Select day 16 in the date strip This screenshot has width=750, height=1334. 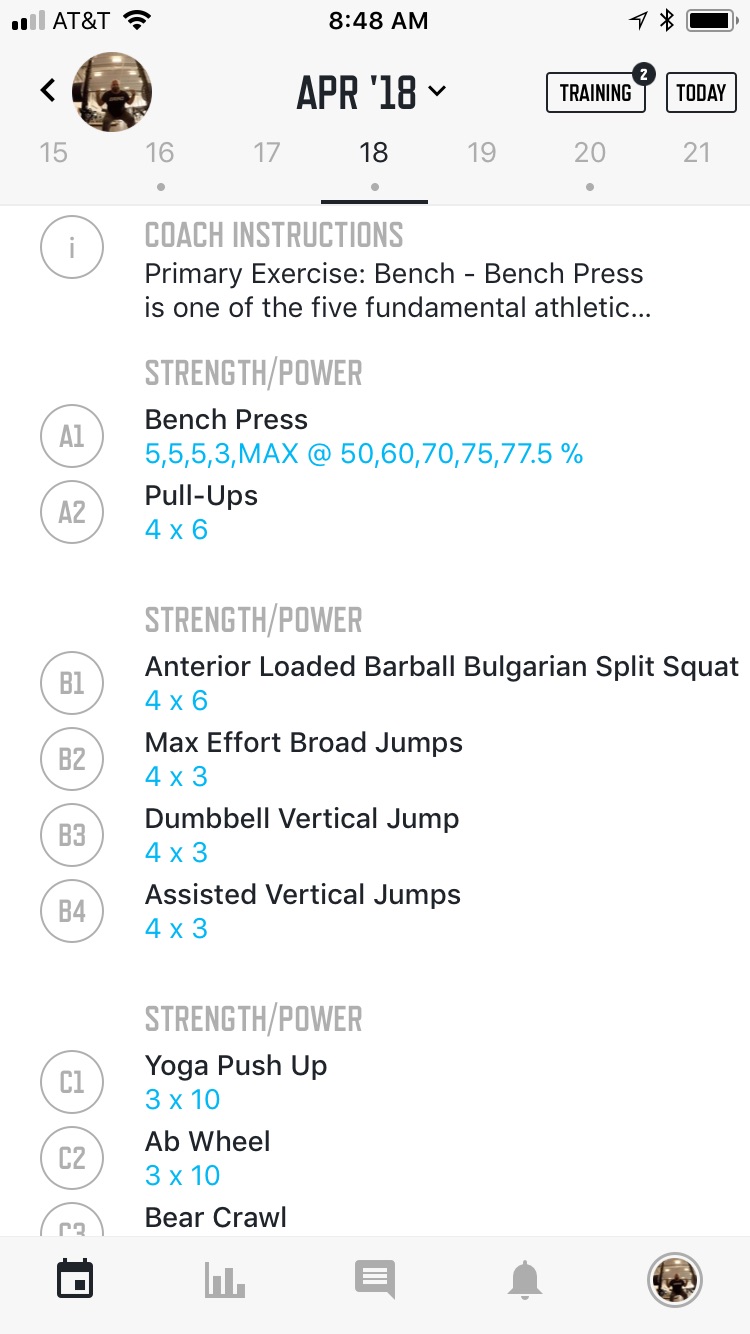[160, 154]
